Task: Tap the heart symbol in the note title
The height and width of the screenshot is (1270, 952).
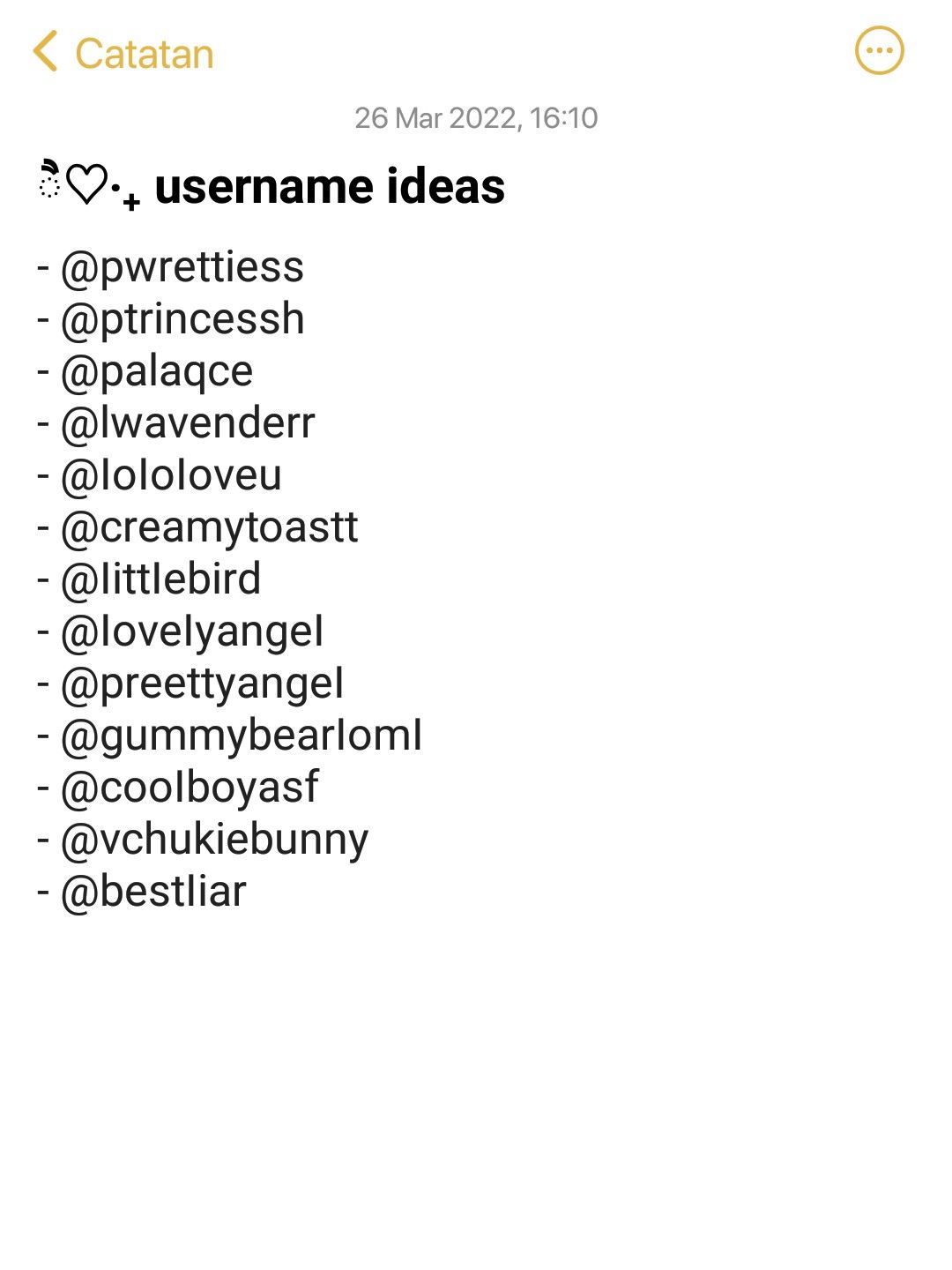Action: click(x=88, y=183)
